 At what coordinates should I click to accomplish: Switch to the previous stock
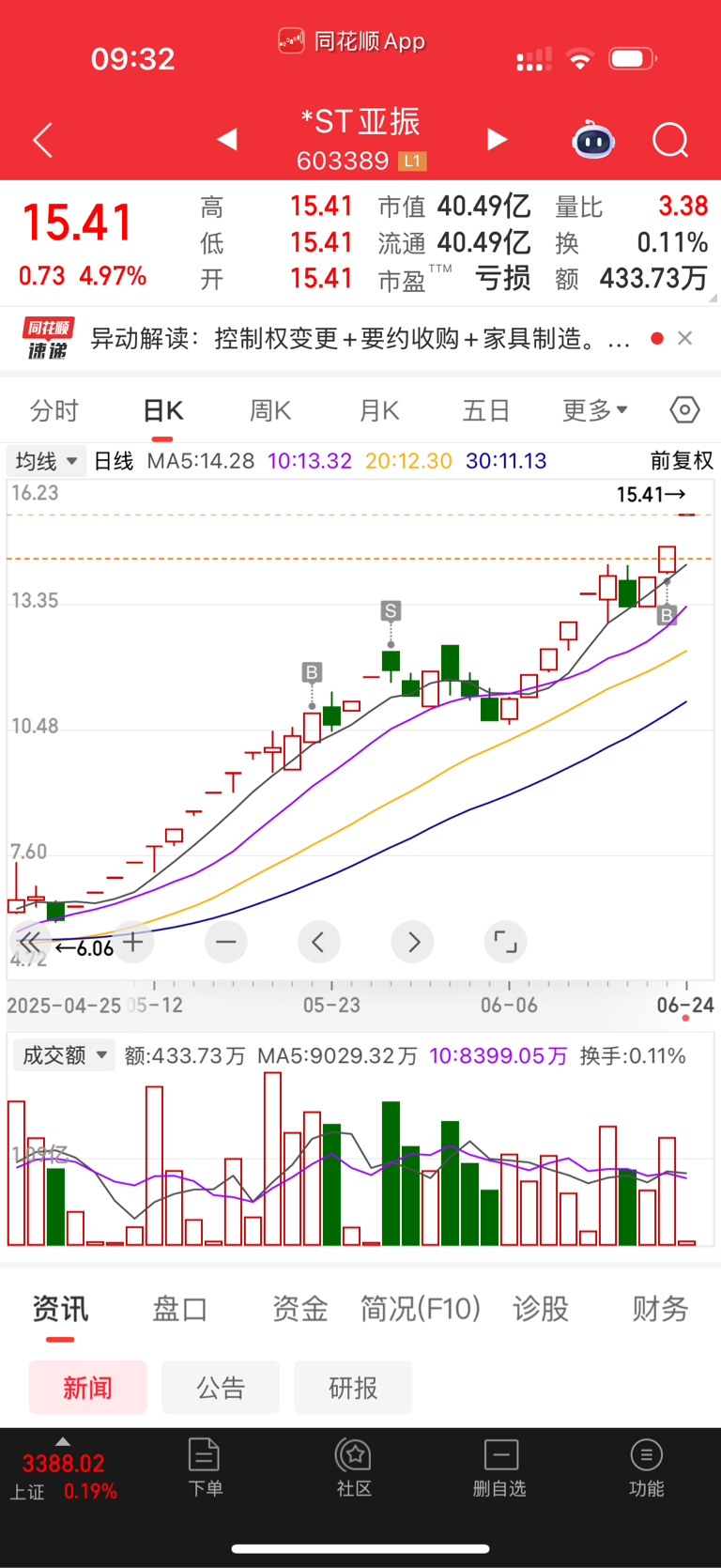[x=226, y=140]
